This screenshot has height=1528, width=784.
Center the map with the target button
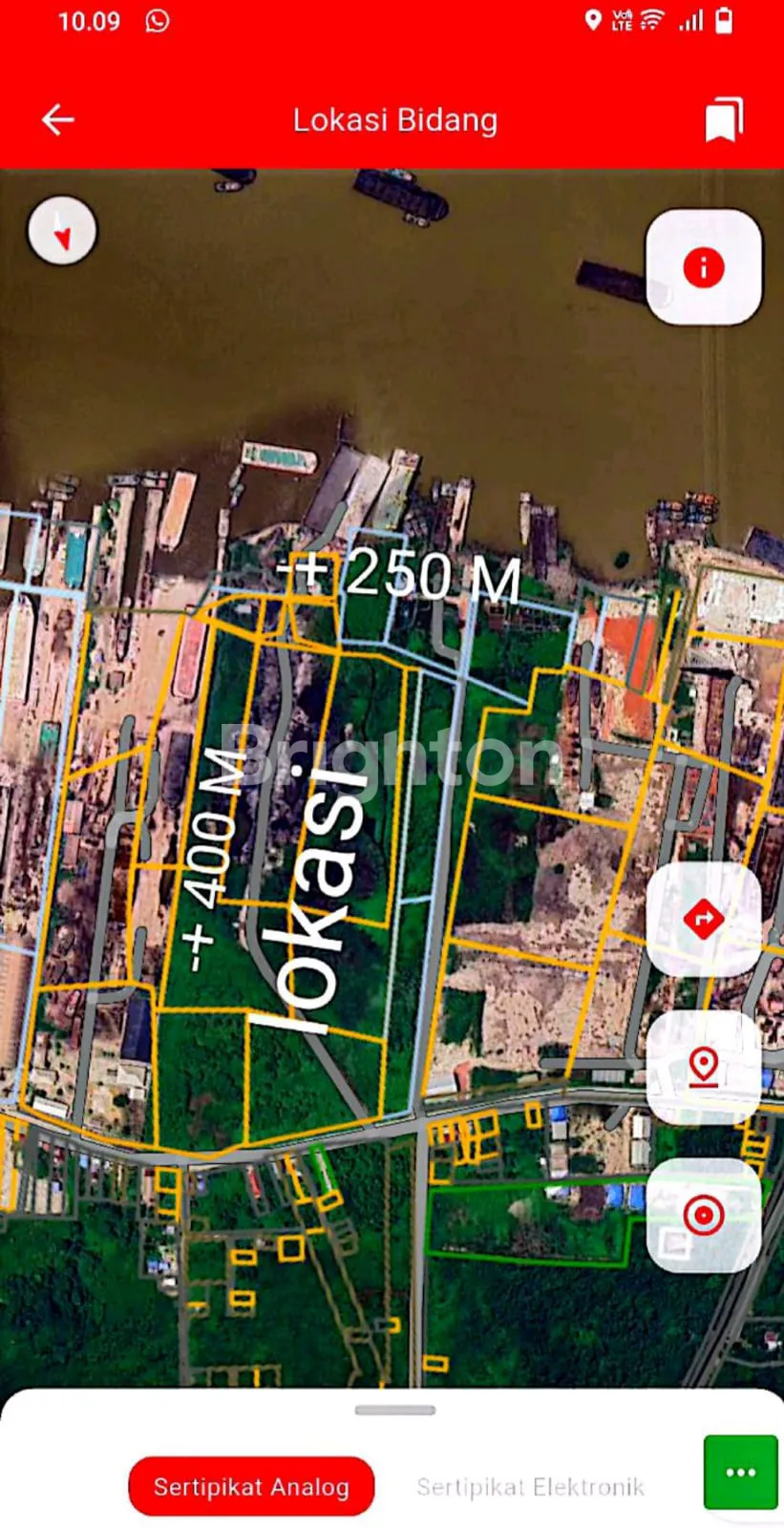click(704, 1215)
